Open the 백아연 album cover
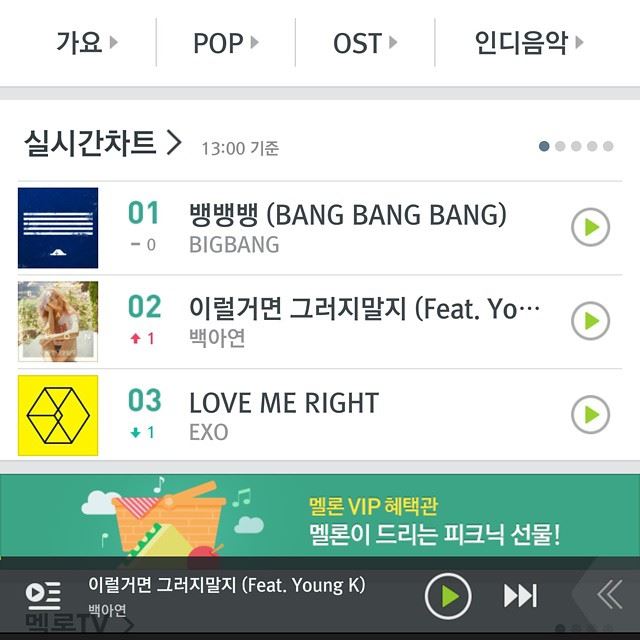Image resolution: width=640 pixels, height=640 pixels. pyautogui.click(x=58, y=321)
